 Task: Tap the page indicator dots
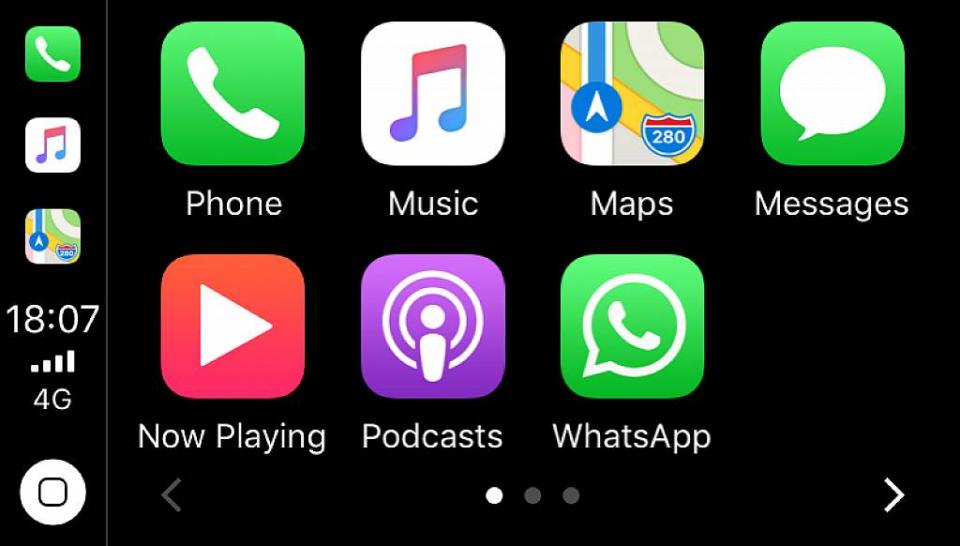coord(532,495)
